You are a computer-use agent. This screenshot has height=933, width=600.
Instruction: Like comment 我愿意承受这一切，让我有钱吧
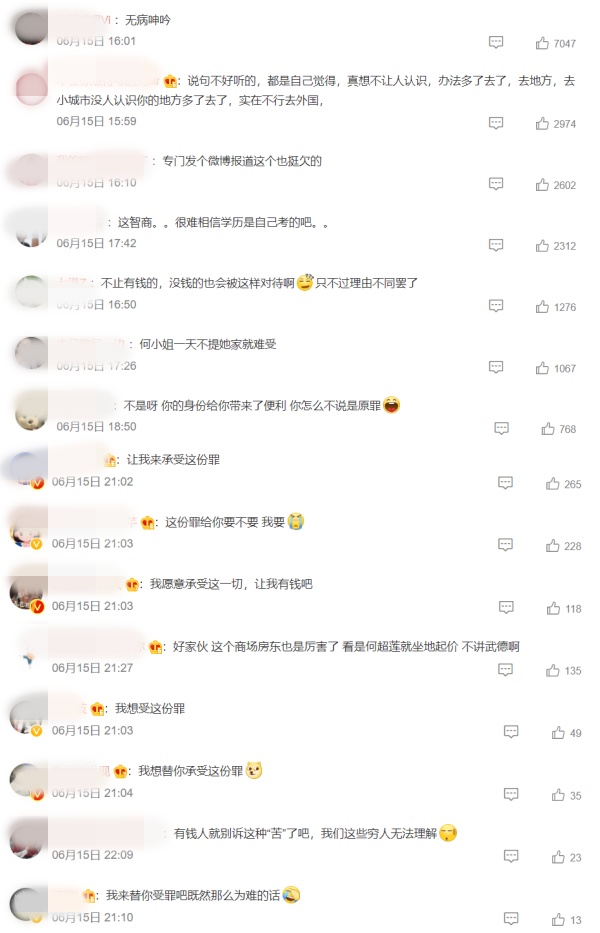pyautogui.click(x=553, y=608)
